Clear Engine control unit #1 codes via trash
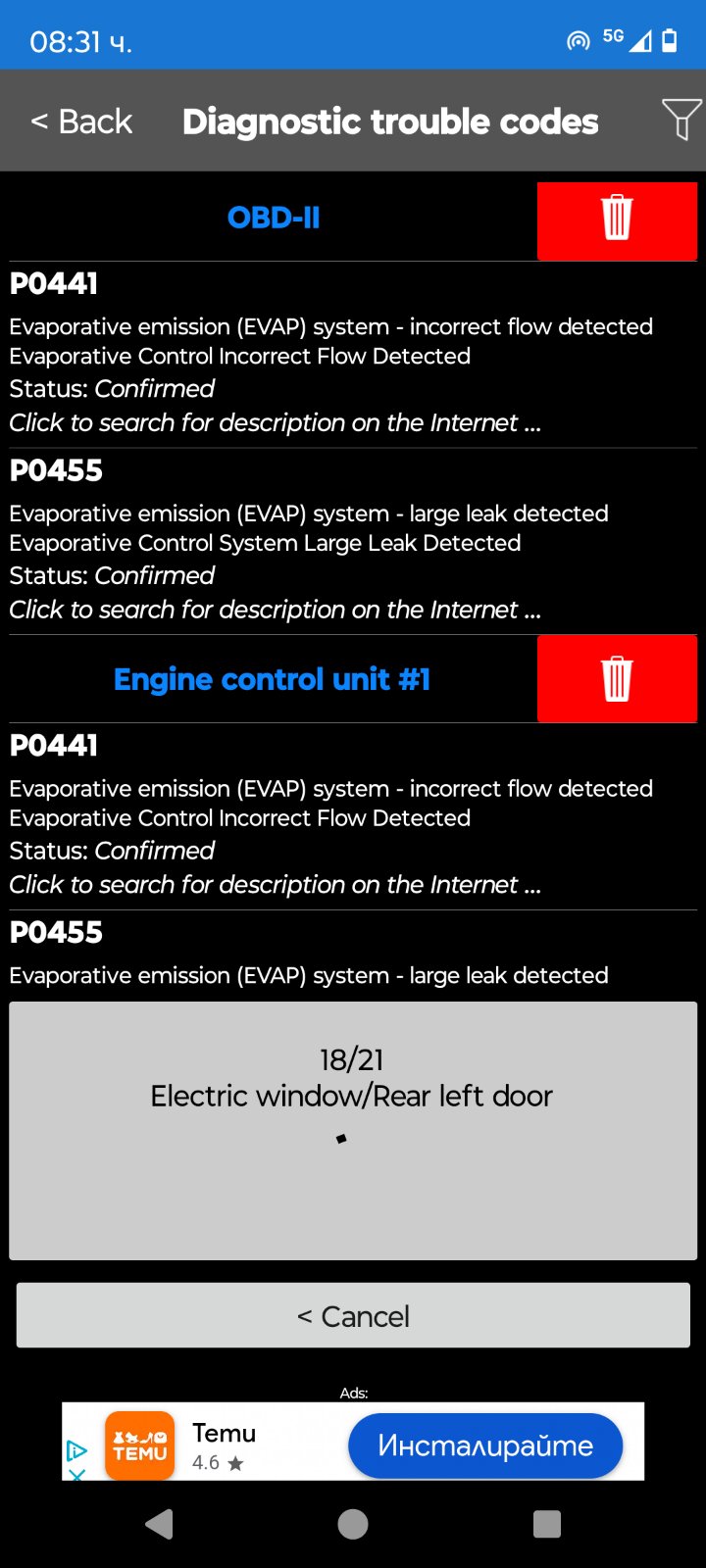The width and height of the screenshot is (706, 1568). tap(617, 679)
